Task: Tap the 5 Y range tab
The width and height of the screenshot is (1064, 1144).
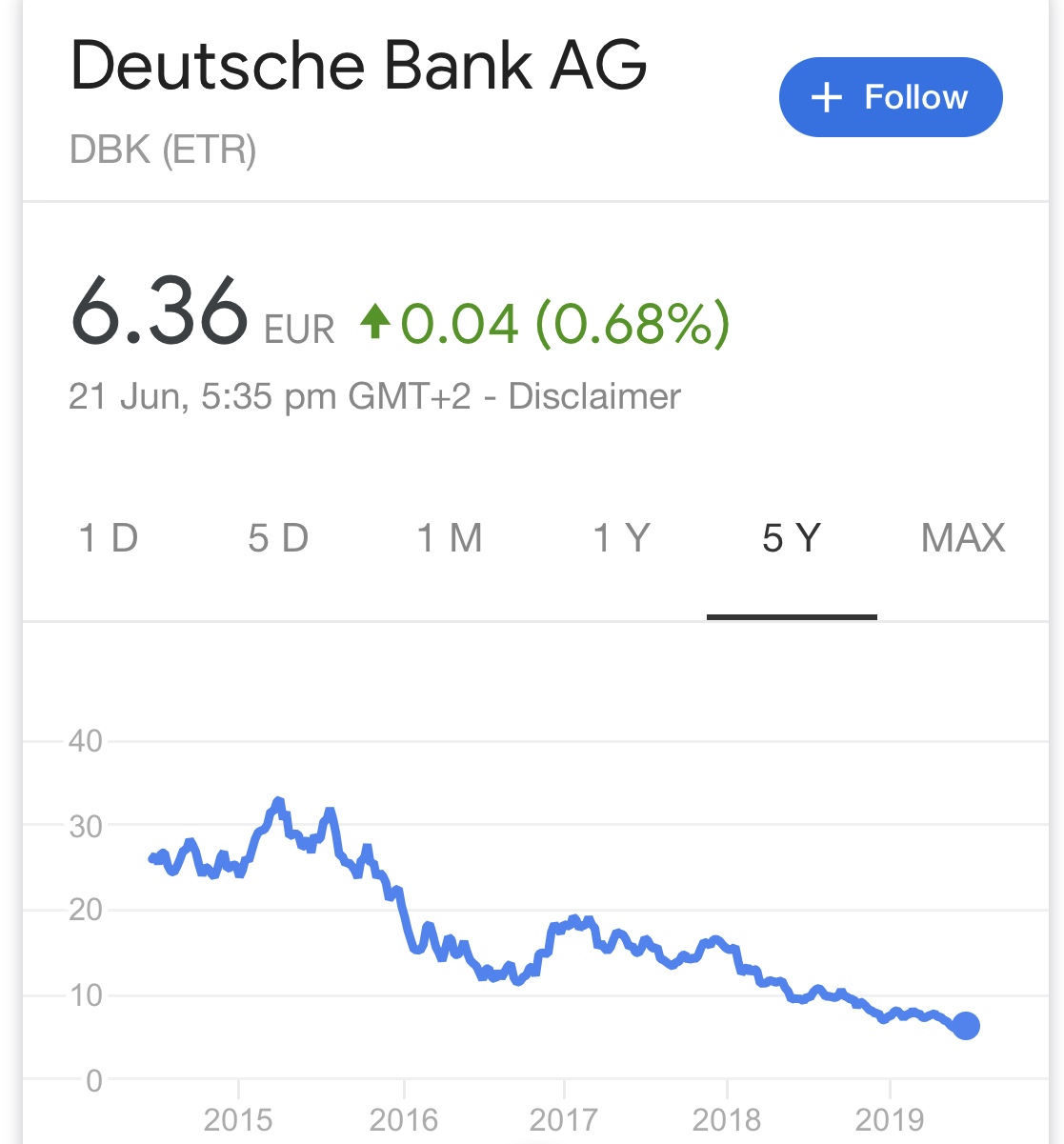Action: click(x=791, y=538)
